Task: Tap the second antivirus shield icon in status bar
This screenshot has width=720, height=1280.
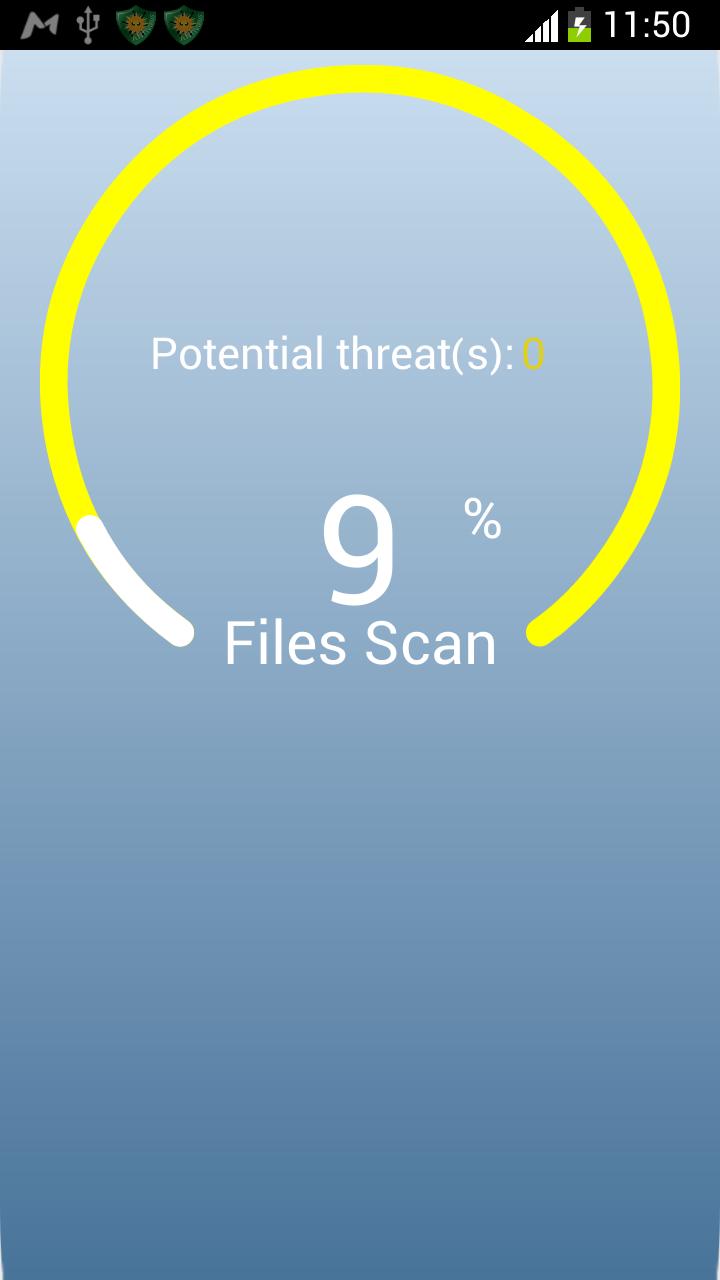Action: tap(185, 27)
